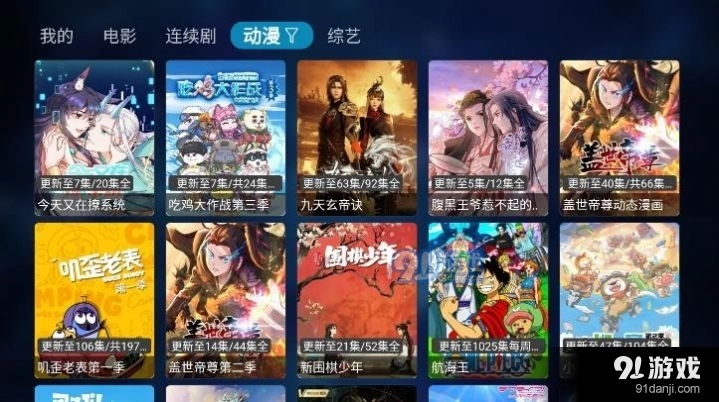
Task: Open 新围棋少年 card
Action: click(x=356, y=298)
